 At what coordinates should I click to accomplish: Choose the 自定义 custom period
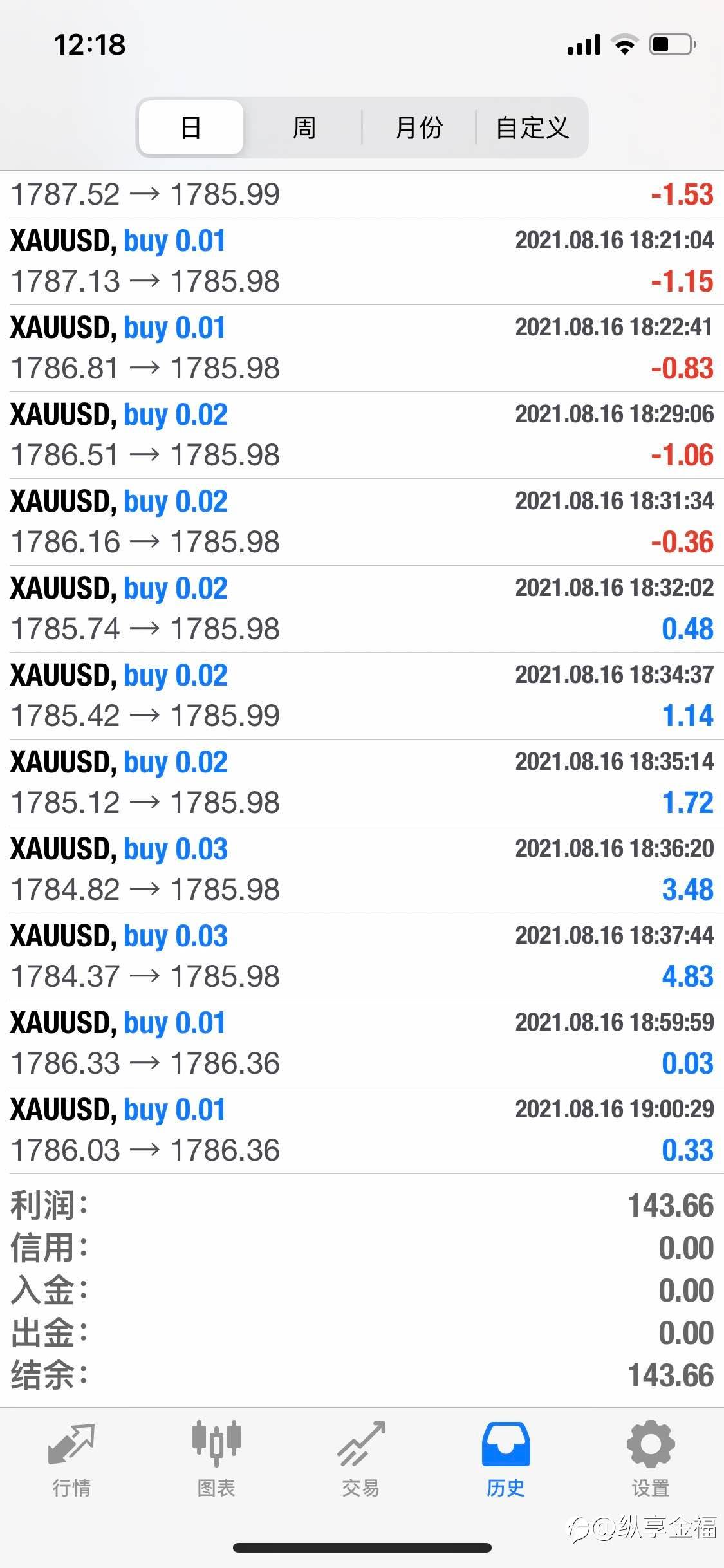[532, 127]
